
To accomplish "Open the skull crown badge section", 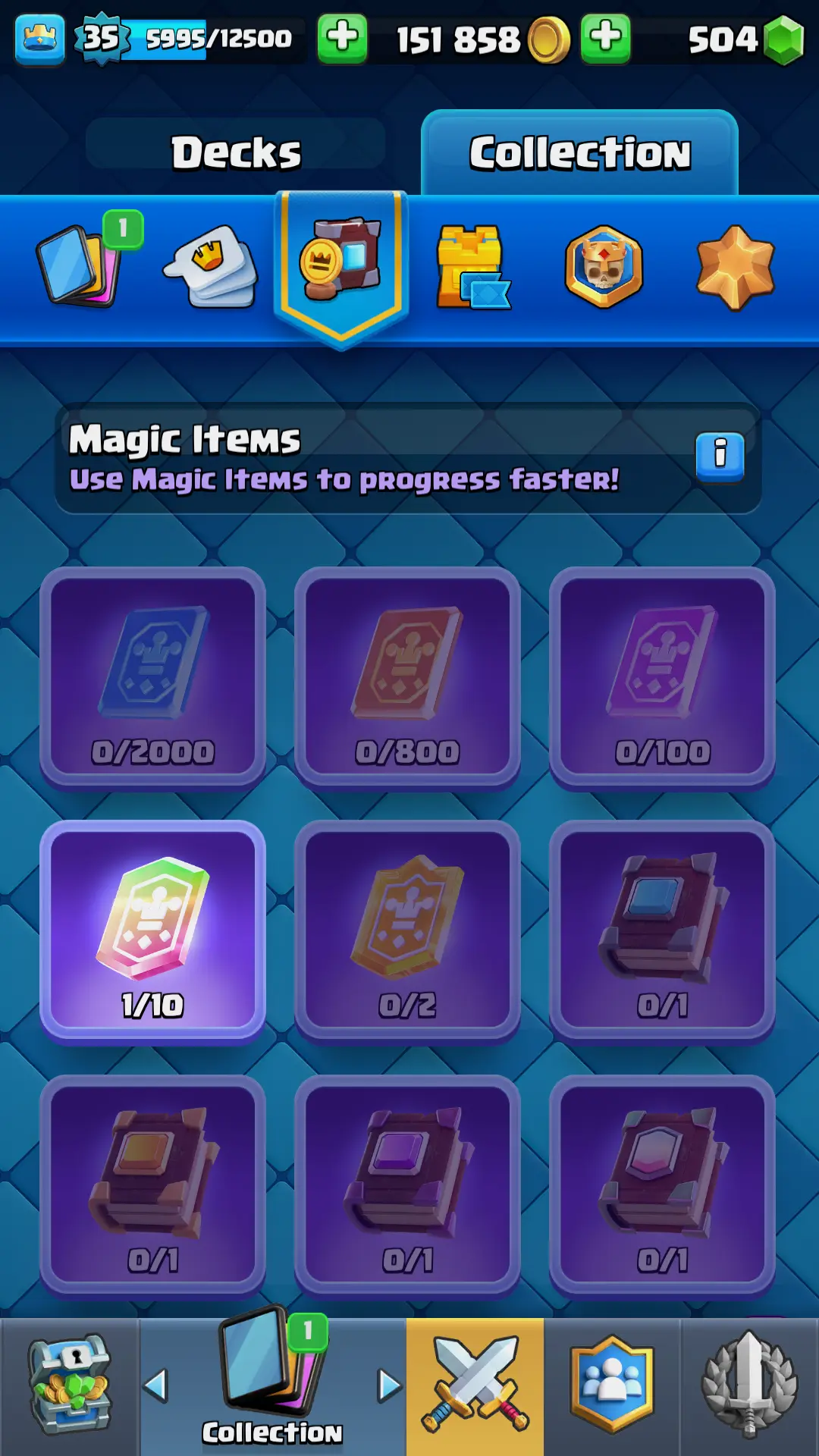I will click(604, 268).
